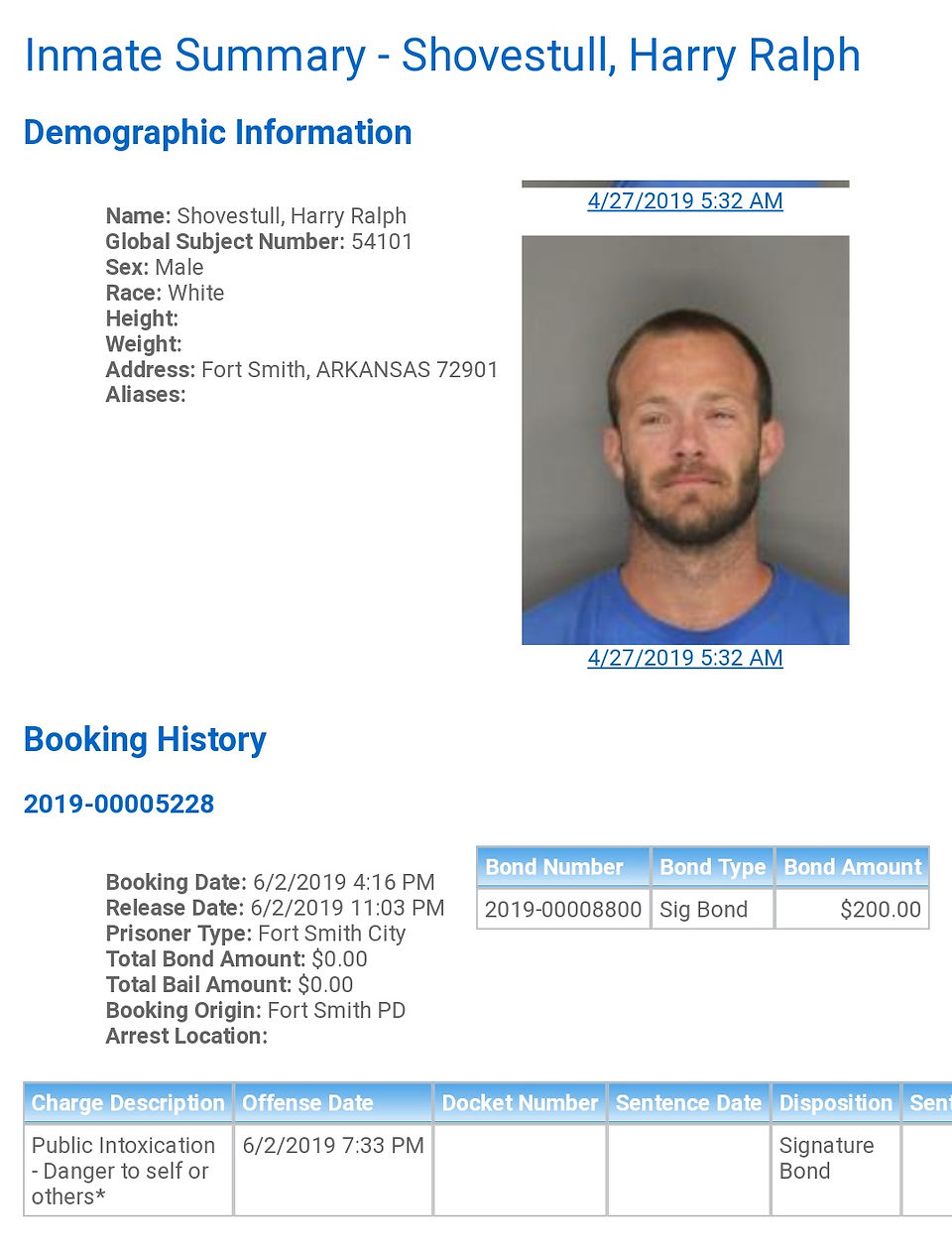The image size is (952, 1252).
Task: Open the inmate mugshot photo
Action: 685,439
